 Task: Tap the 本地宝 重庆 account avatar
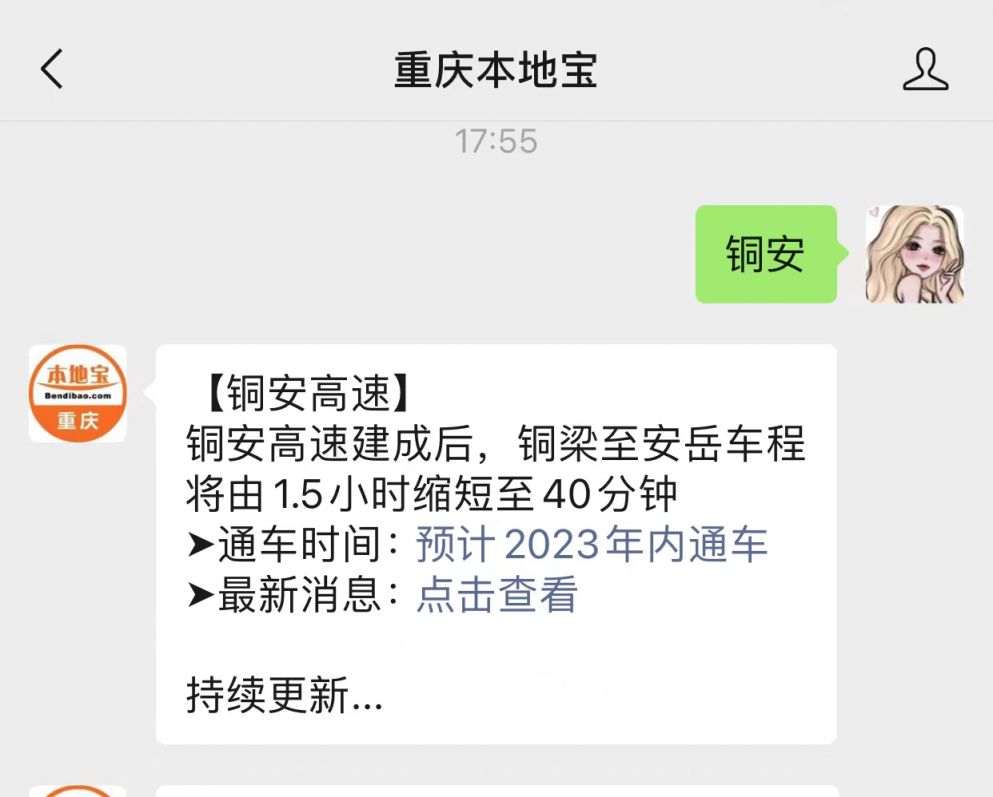coord(78,394)
